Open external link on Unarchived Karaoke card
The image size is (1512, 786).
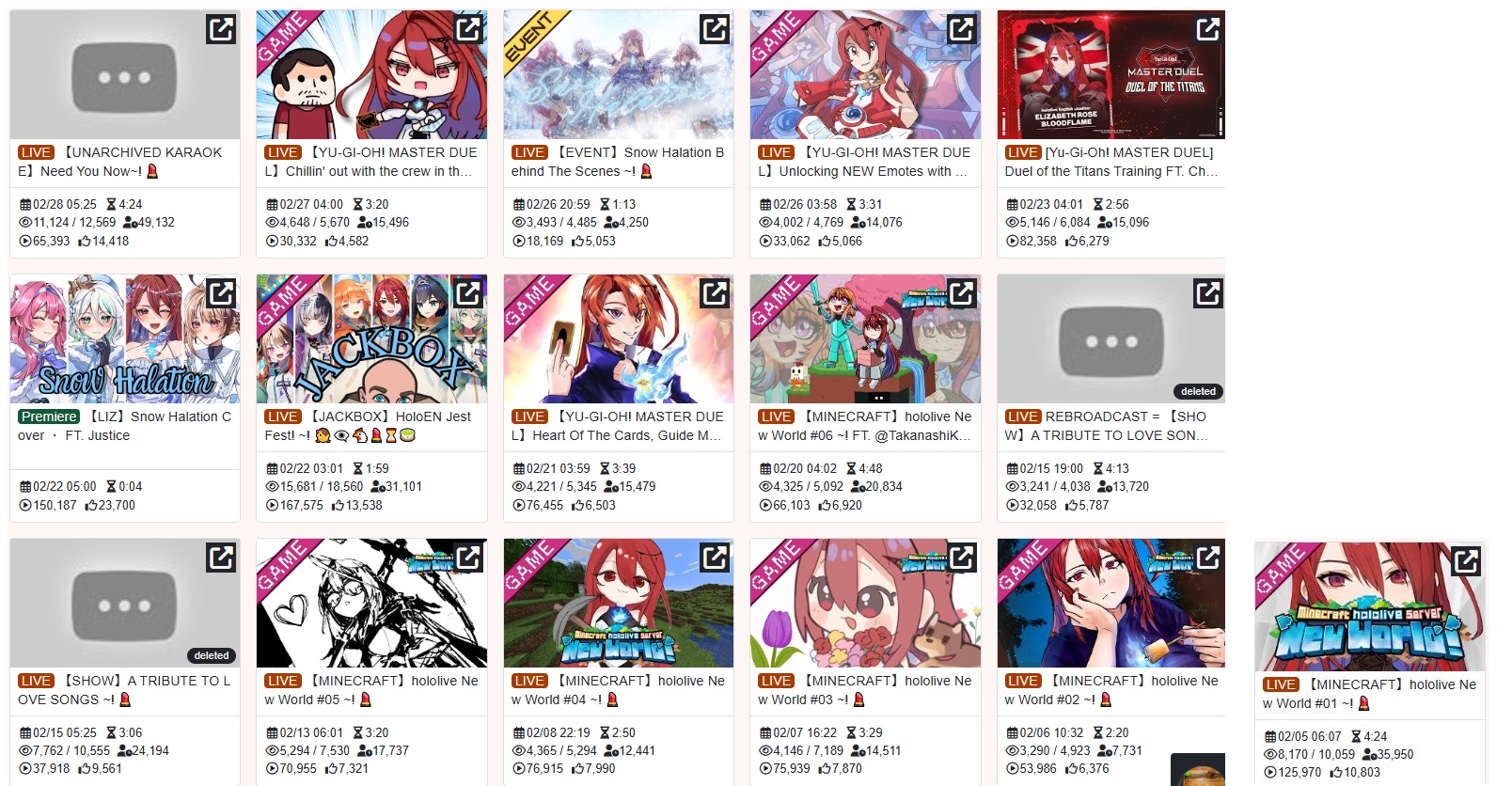point(221,30)
